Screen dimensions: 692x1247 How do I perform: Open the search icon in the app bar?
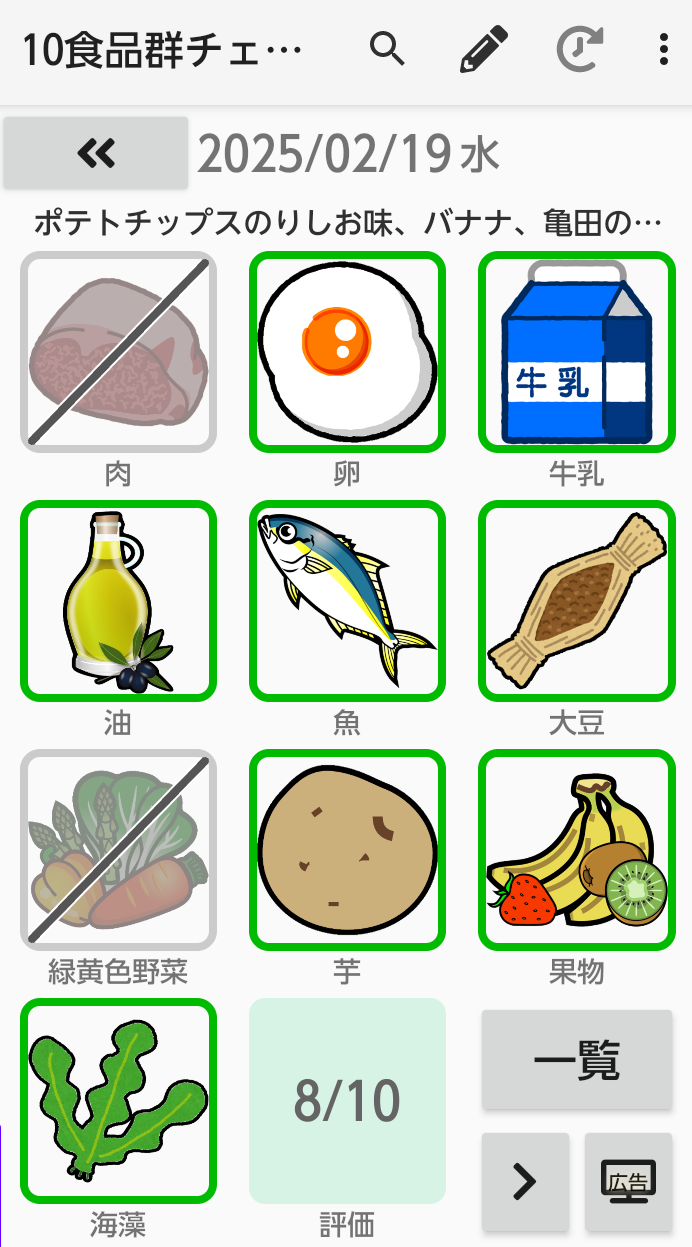[387, 49]
